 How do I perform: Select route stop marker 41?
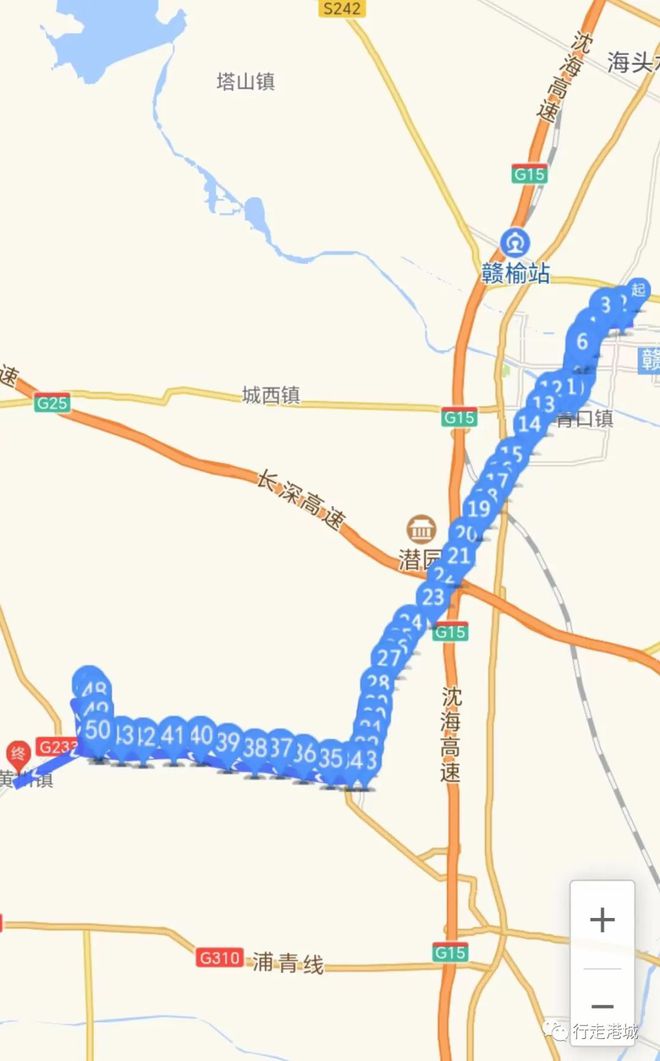(x=173, y=737)
